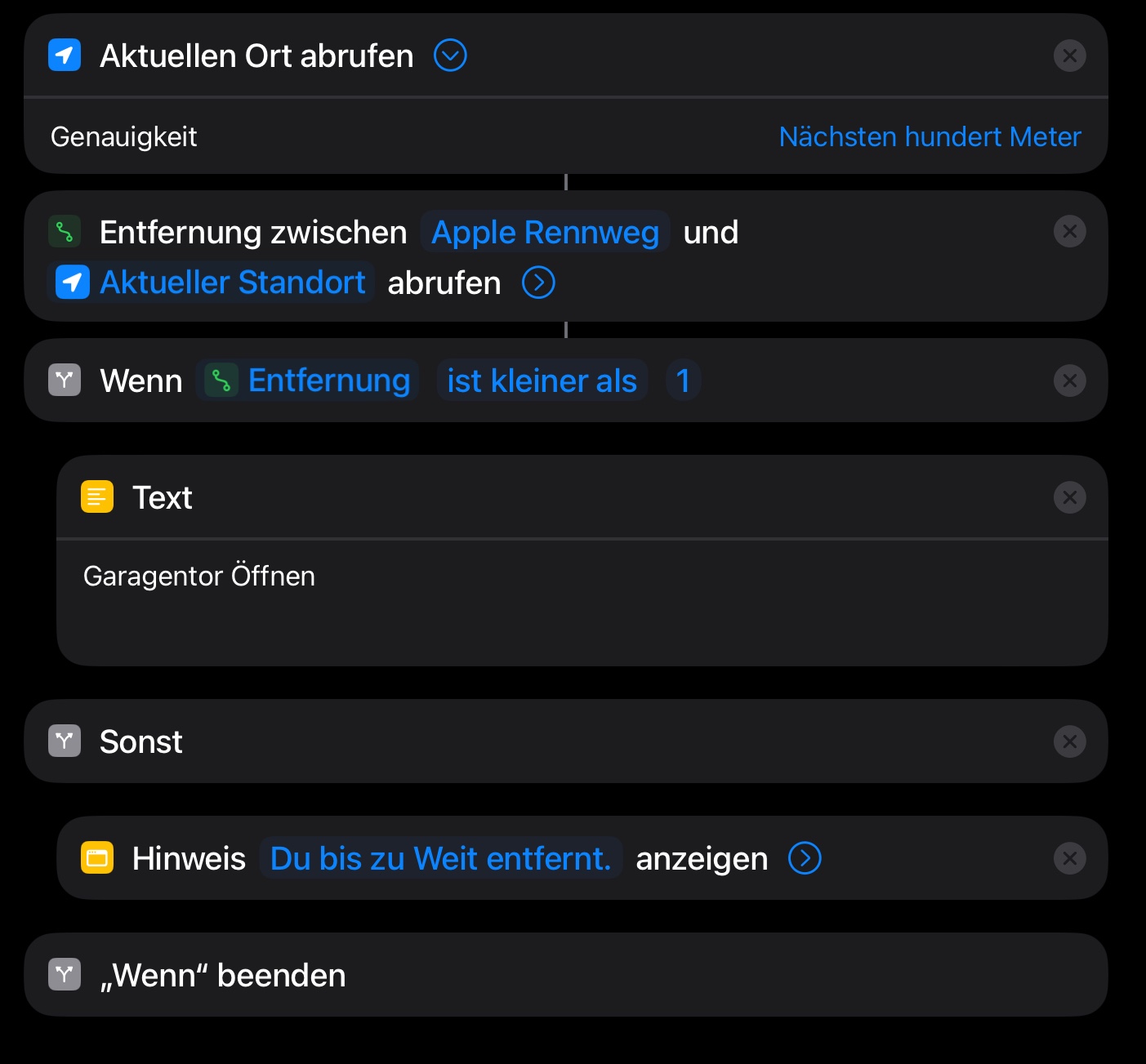Delete the Text action
Image resolution: width=1146 pixels, height=1064 pixels.
1069,497
